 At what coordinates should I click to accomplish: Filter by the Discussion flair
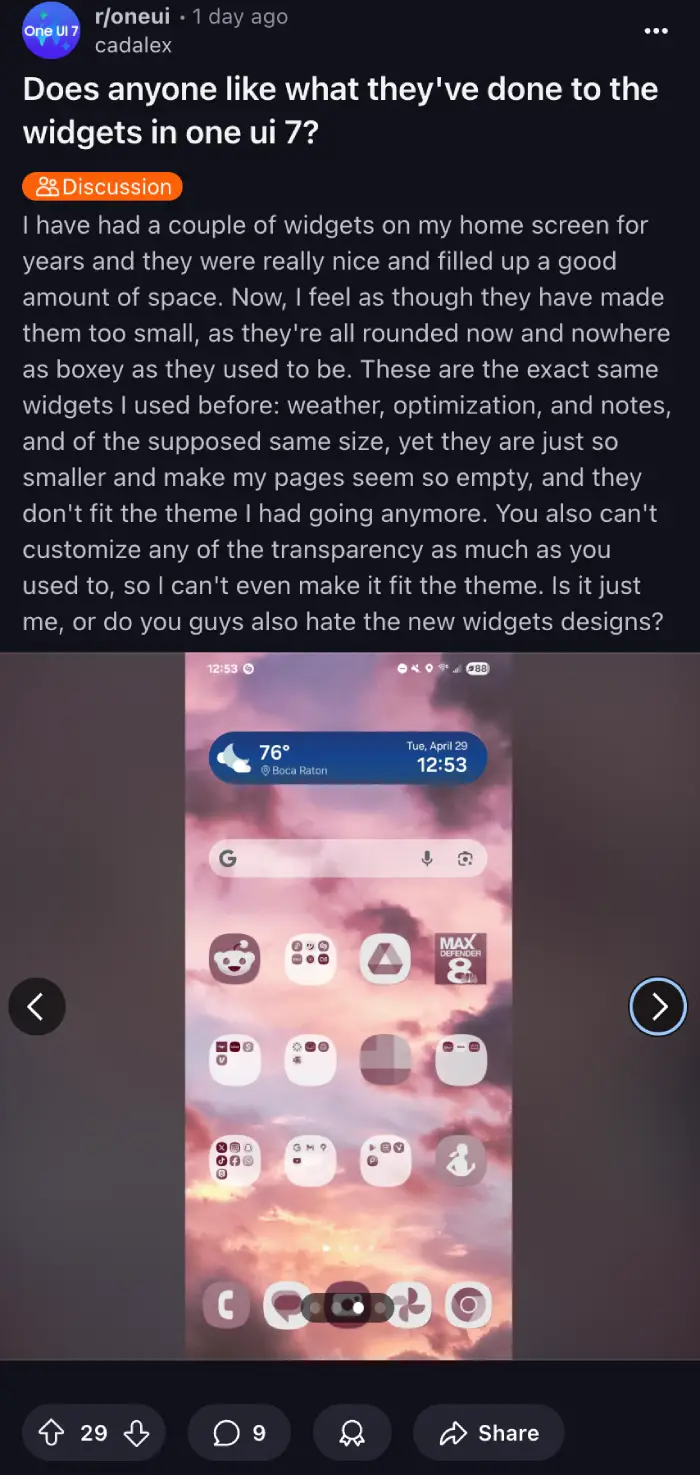pyautogui.click(x=102, y=186)
